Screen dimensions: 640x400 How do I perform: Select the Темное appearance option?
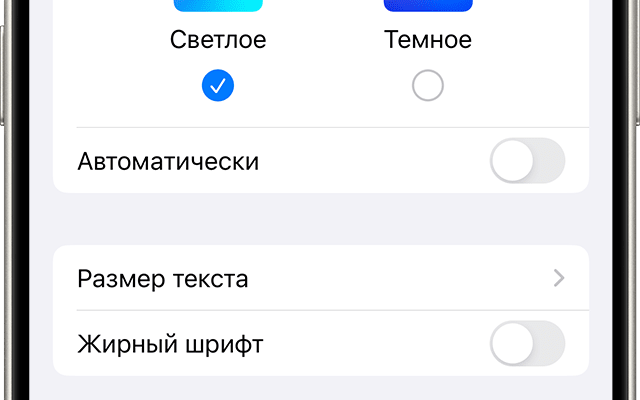pos(428,87)
